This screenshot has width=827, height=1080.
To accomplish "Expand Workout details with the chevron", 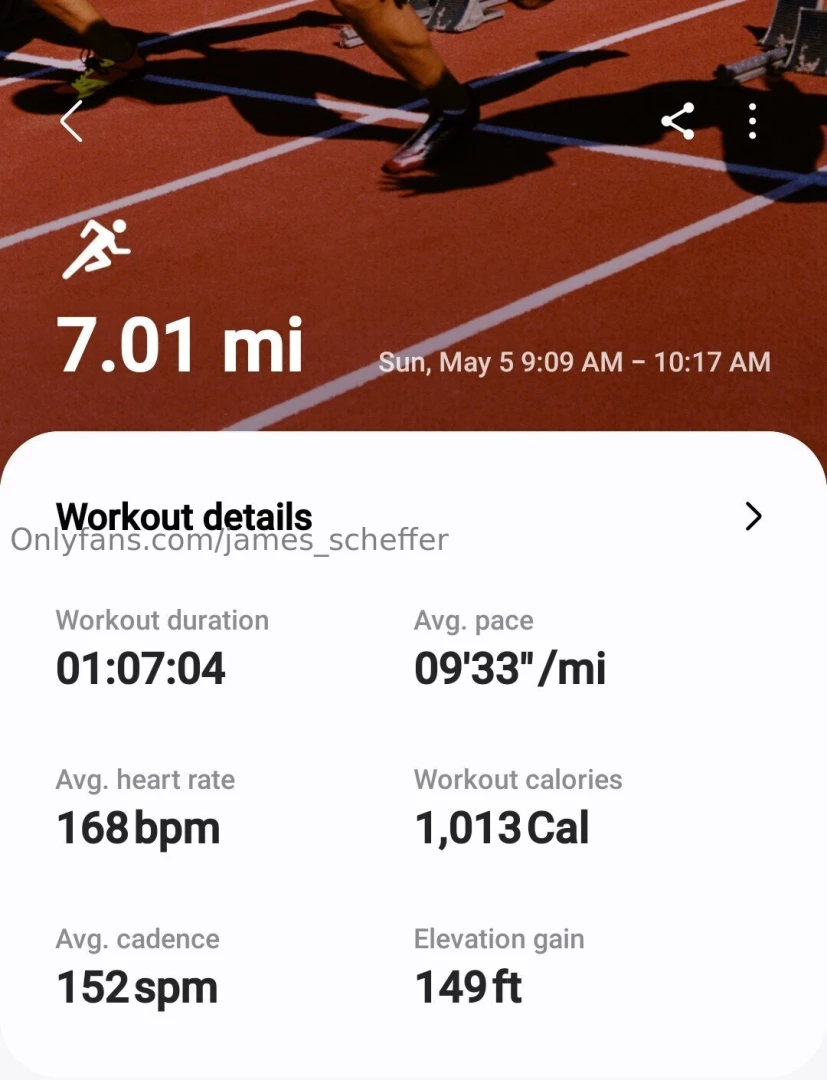I will pos(753,516).
